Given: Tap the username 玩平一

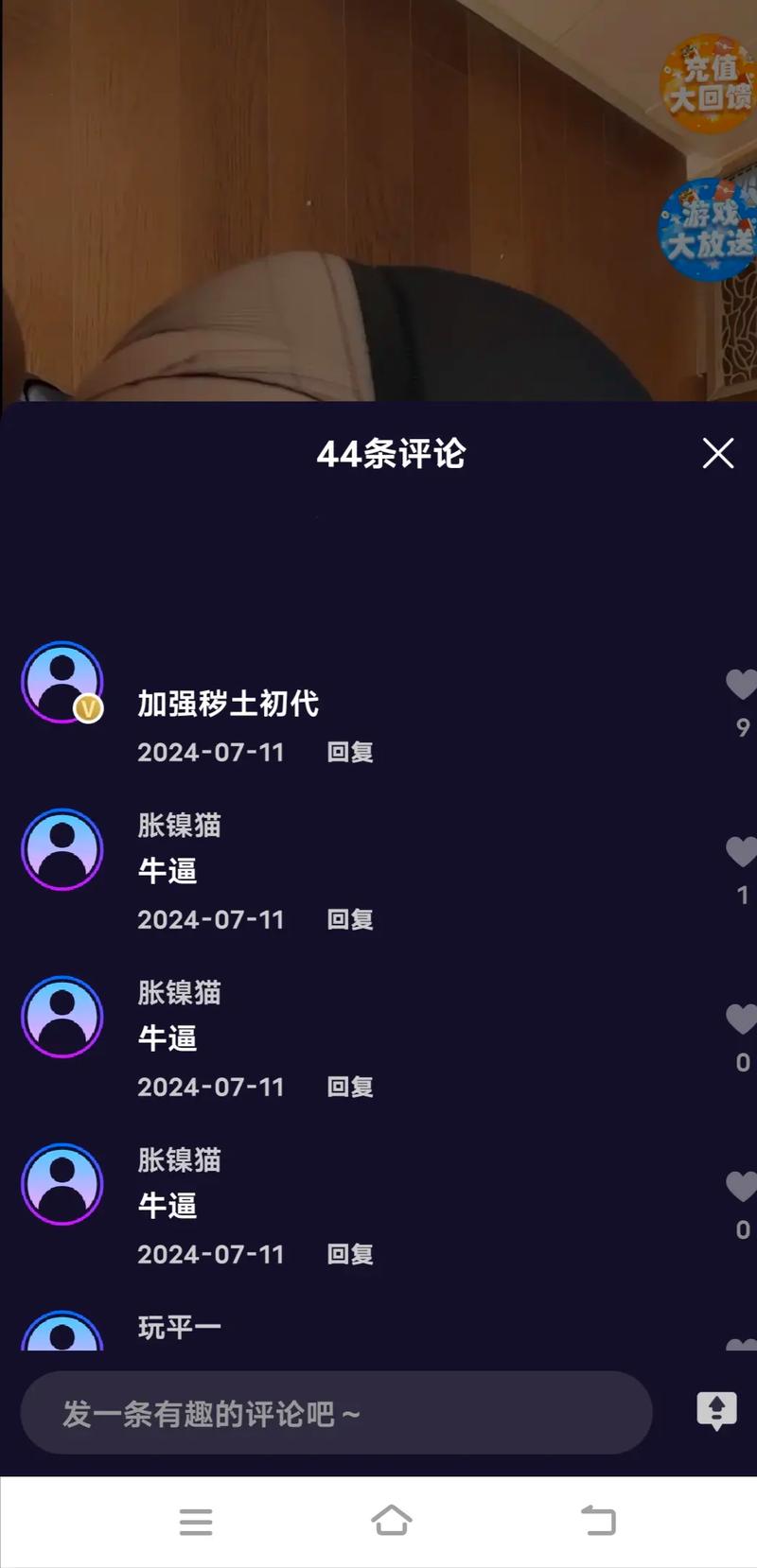Looking at the screenshot, I should click(176, 1326).
